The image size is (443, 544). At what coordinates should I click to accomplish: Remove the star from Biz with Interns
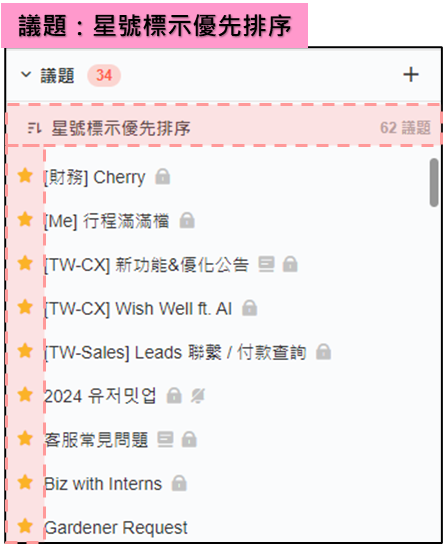coord(25,482)
